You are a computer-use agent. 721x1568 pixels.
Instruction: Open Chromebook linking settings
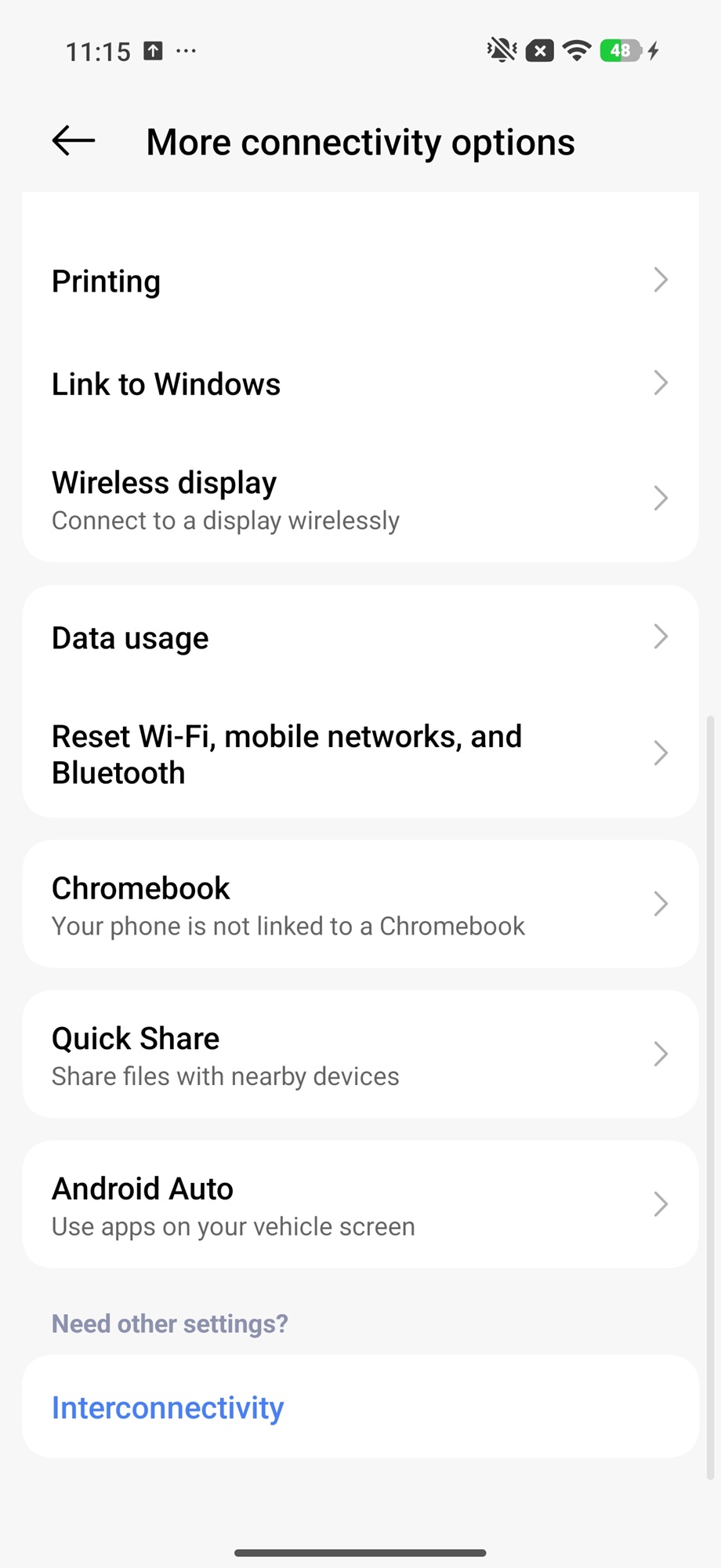[x=360, y=905]
